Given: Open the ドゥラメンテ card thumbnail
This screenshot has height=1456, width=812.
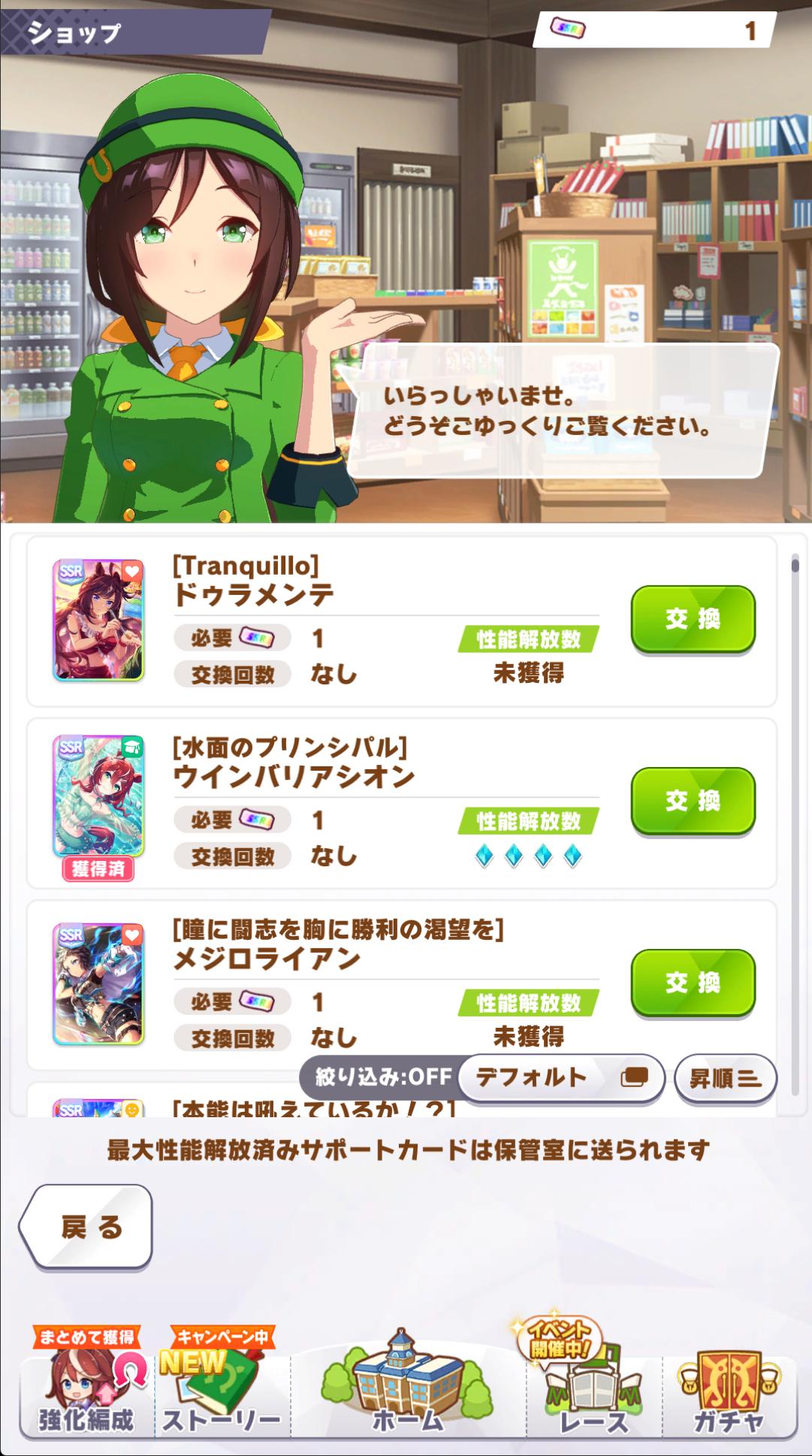Looking at the screenshot, I should 98,621.
